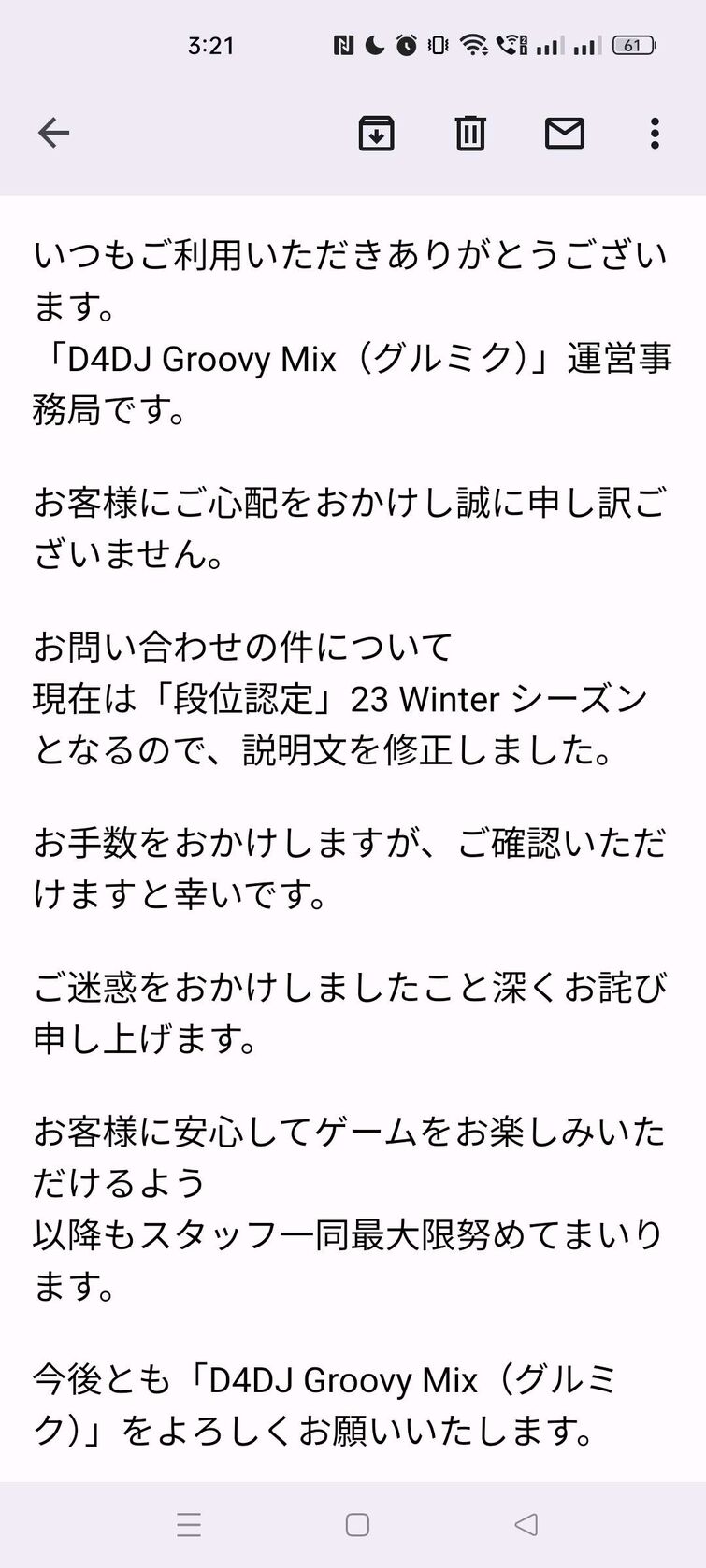Open the recent apps menu
The image size is (706, 1568).
coord(189,1525)
